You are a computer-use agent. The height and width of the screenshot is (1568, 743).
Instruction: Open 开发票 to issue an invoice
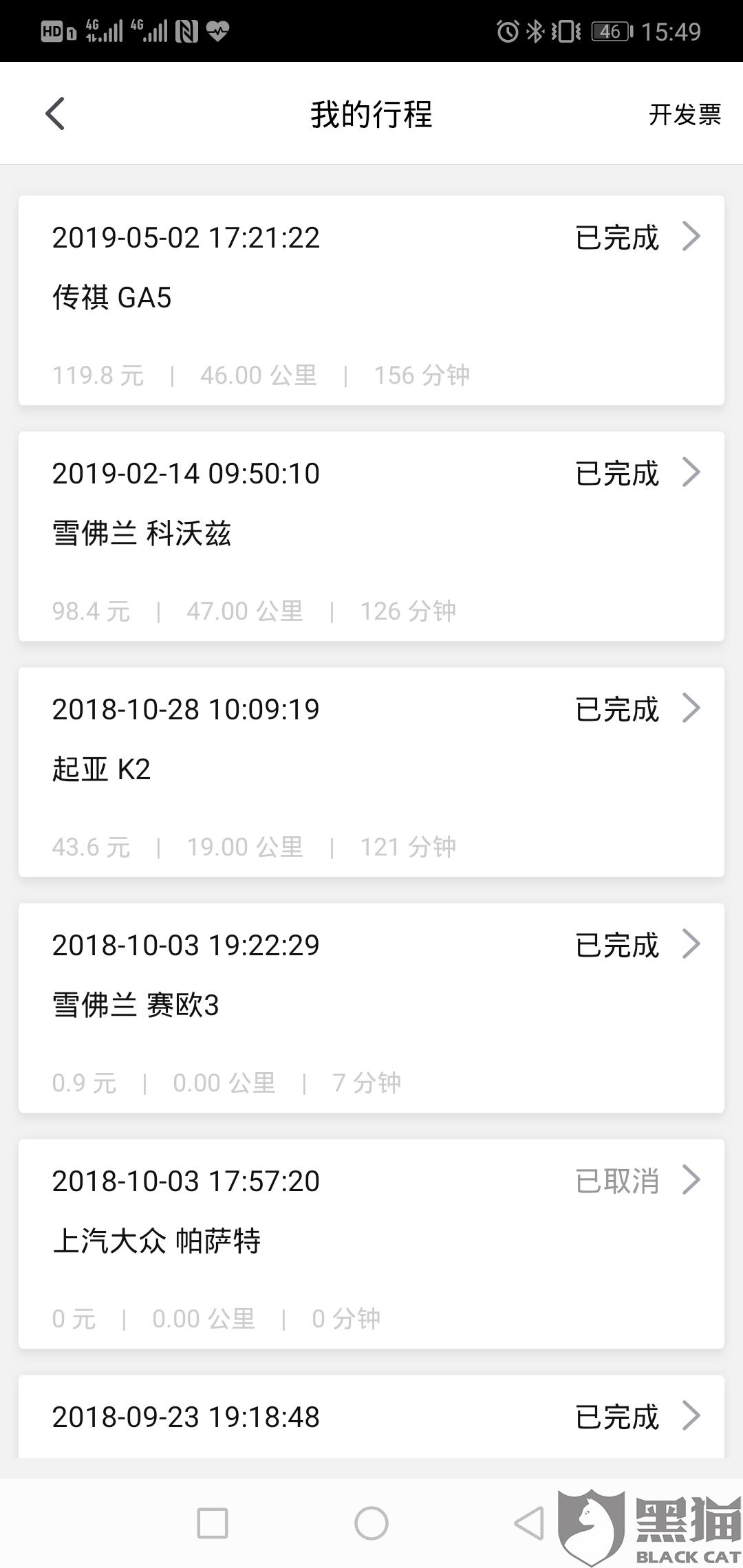(x=684, y=114)
